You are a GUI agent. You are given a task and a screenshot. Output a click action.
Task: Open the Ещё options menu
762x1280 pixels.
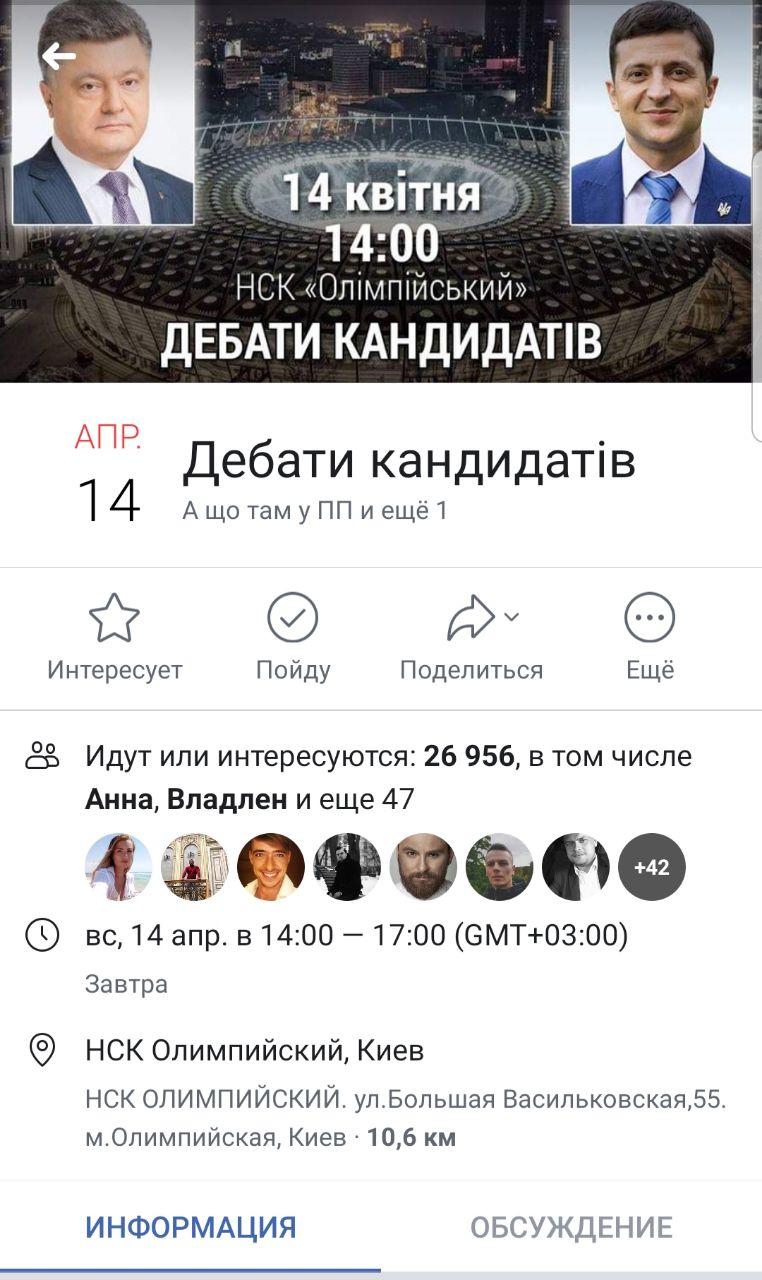[x=650, y=637]
